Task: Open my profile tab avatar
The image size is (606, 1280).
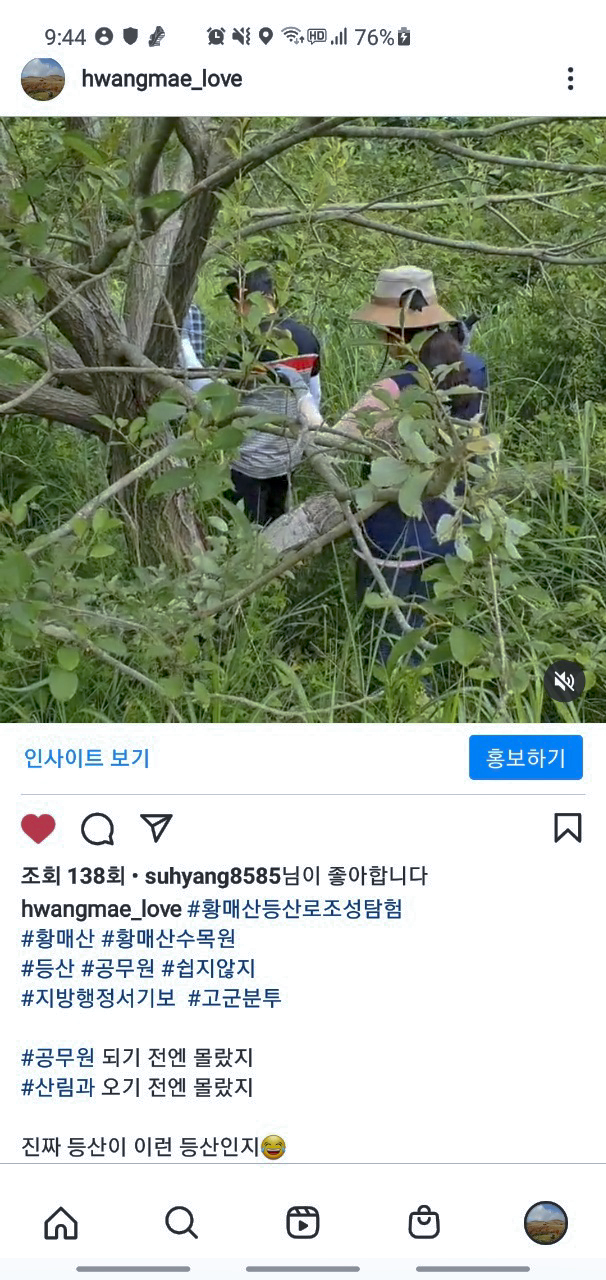Action: point(545,1222)
